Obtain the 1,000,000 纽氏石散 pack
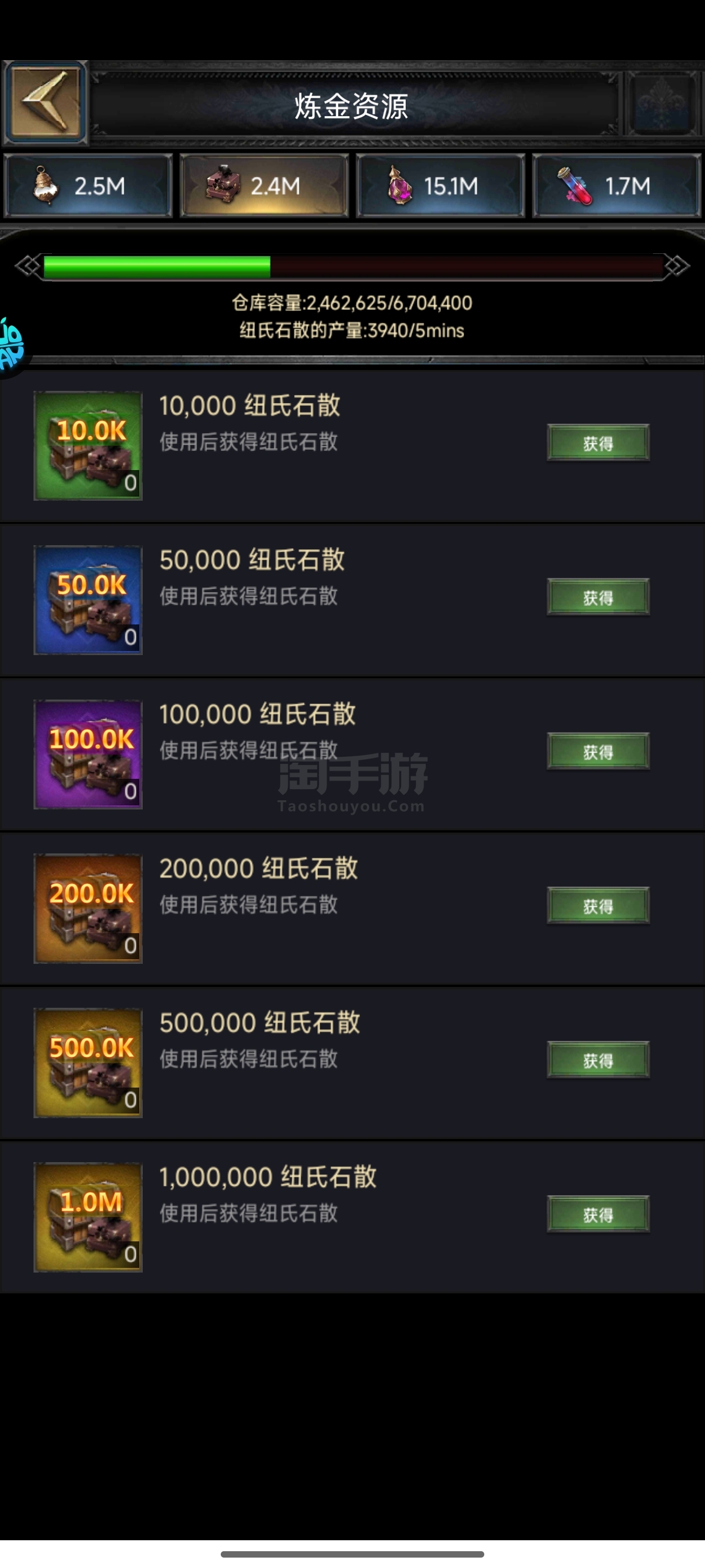 pyautogui.click(x=598, y=1214)
